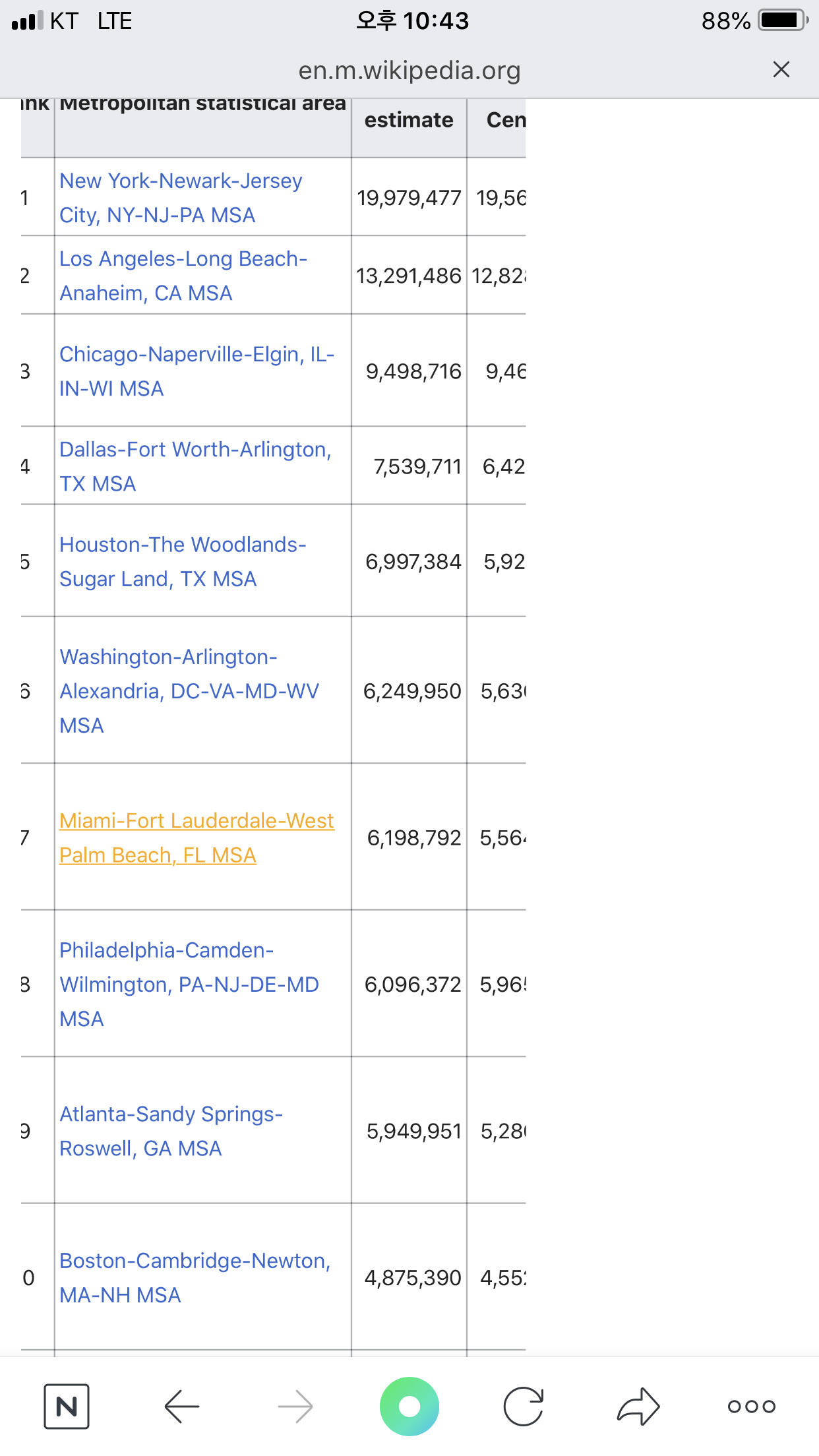Open Los Angeles-Long Beach-Anaheim MSA link
This screenshot has width=819, height=1456.
pyautogui.click(x=183, y=276)
